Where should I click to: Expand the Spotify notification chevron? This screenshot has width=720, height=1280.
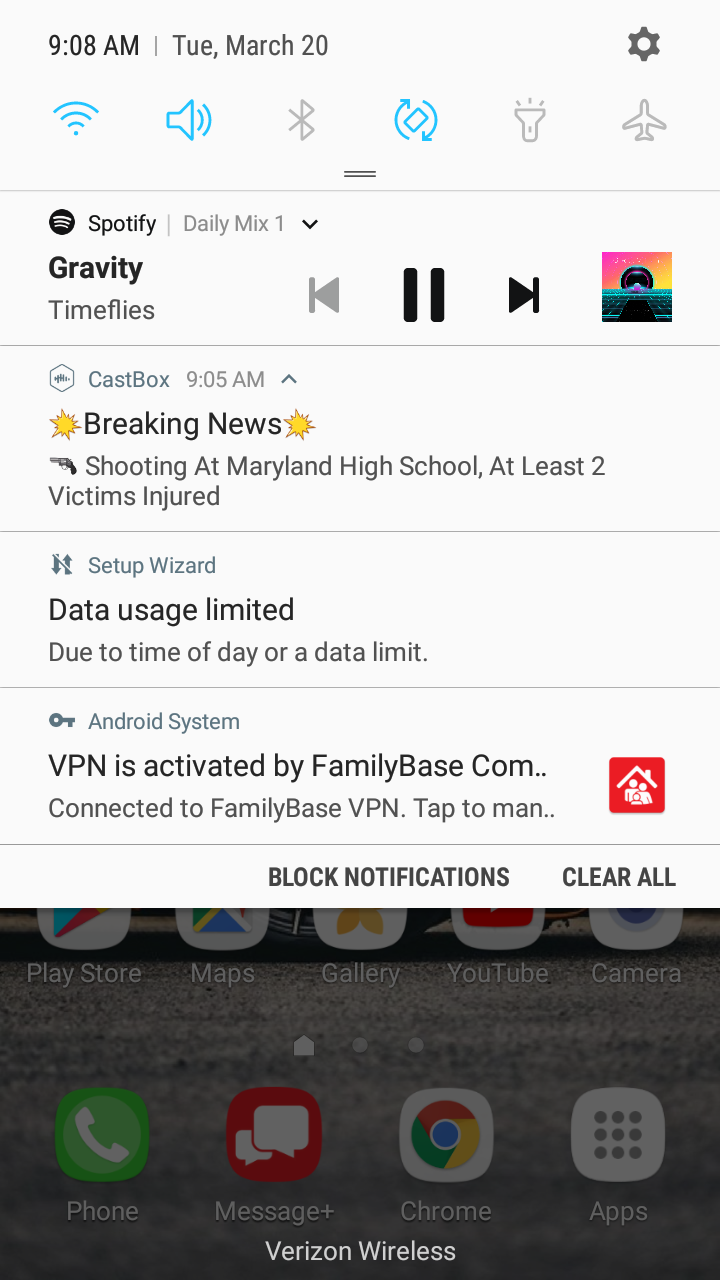(x=310, y=224)
